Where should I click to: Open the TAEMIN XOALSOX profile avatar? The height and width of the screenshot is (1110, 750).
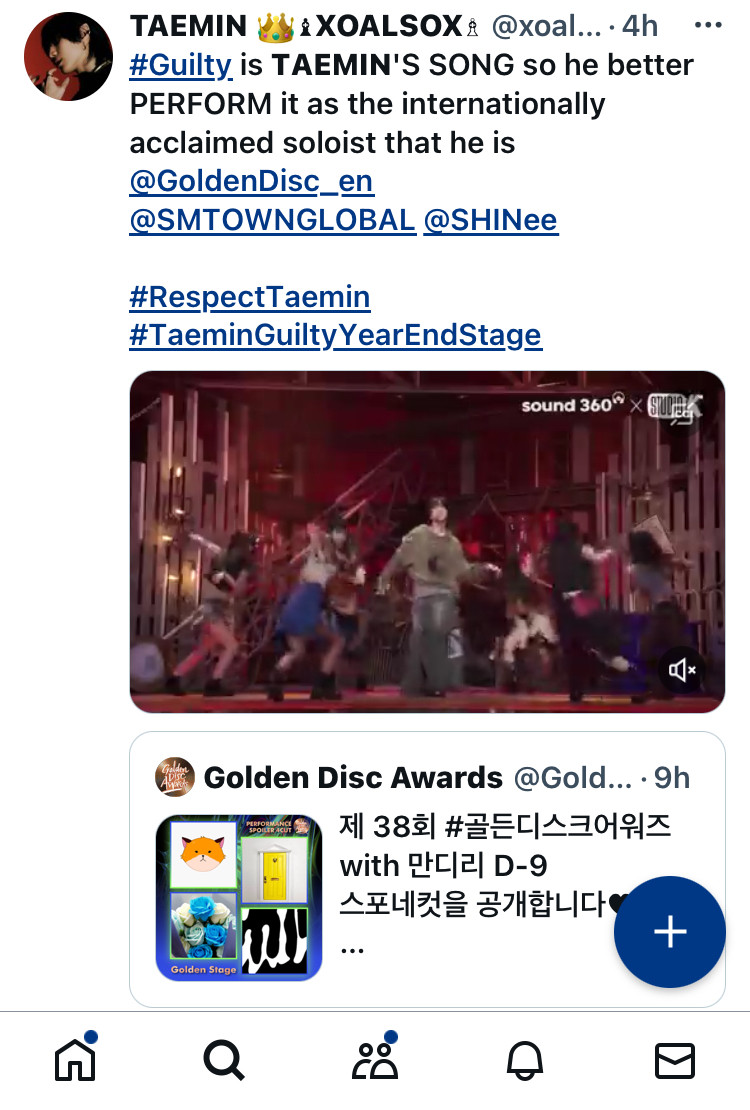pyautogui.click(x=68, y=57)
